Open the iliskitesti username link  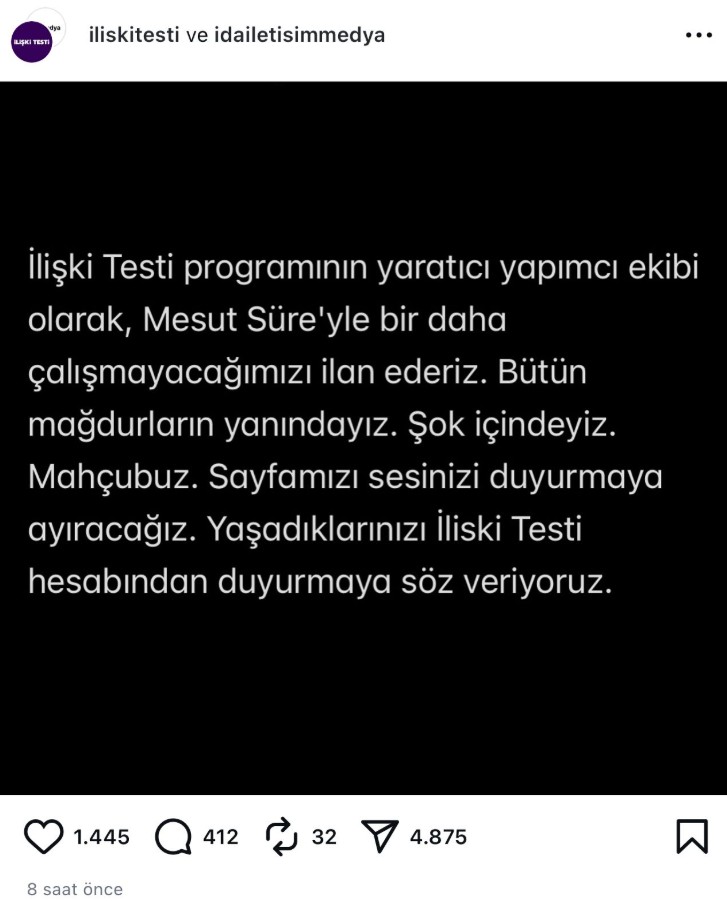pos(134,35)
